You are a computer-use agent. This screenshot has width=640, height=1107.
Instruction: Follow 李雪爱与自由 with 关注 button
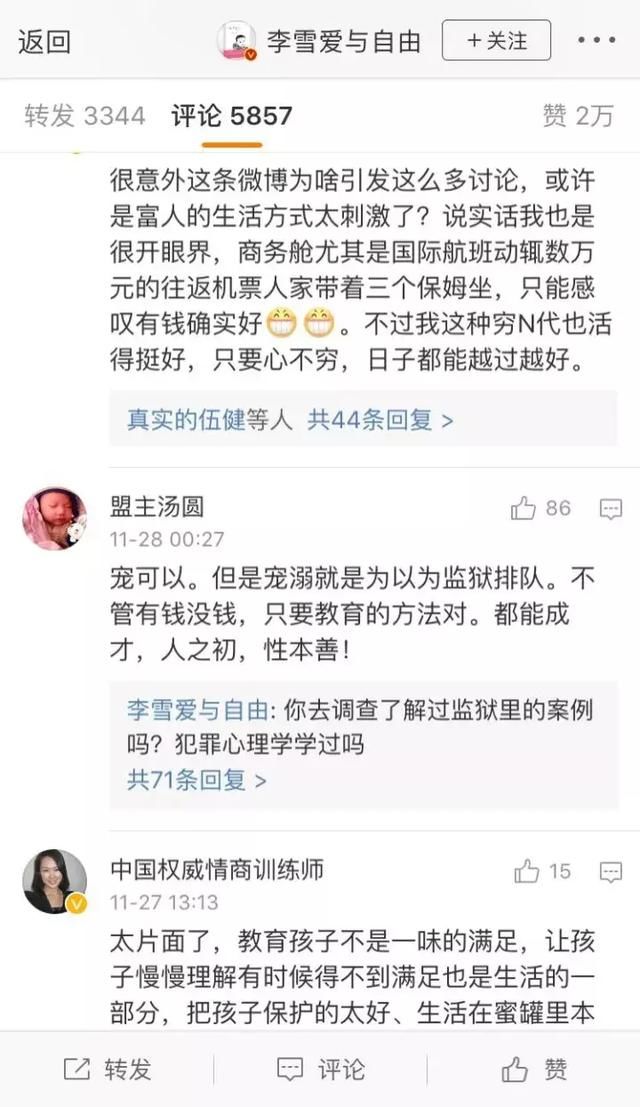(x=496, y=41)
